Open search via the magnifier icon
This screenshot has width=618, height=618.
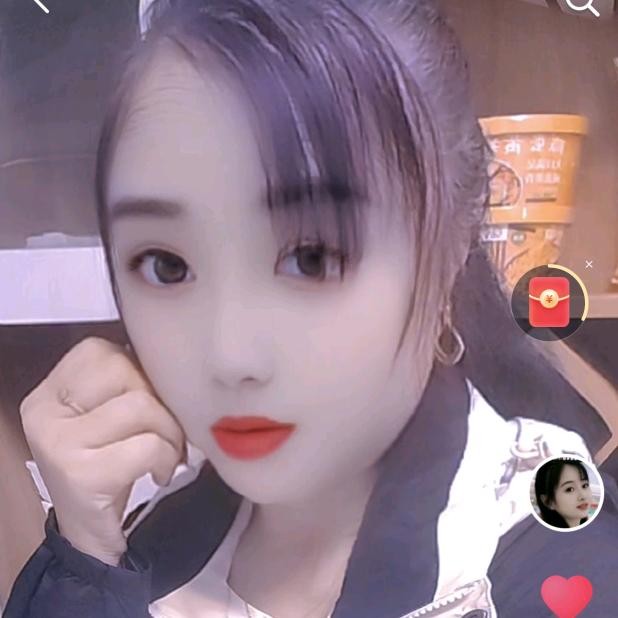click(582, 6)
